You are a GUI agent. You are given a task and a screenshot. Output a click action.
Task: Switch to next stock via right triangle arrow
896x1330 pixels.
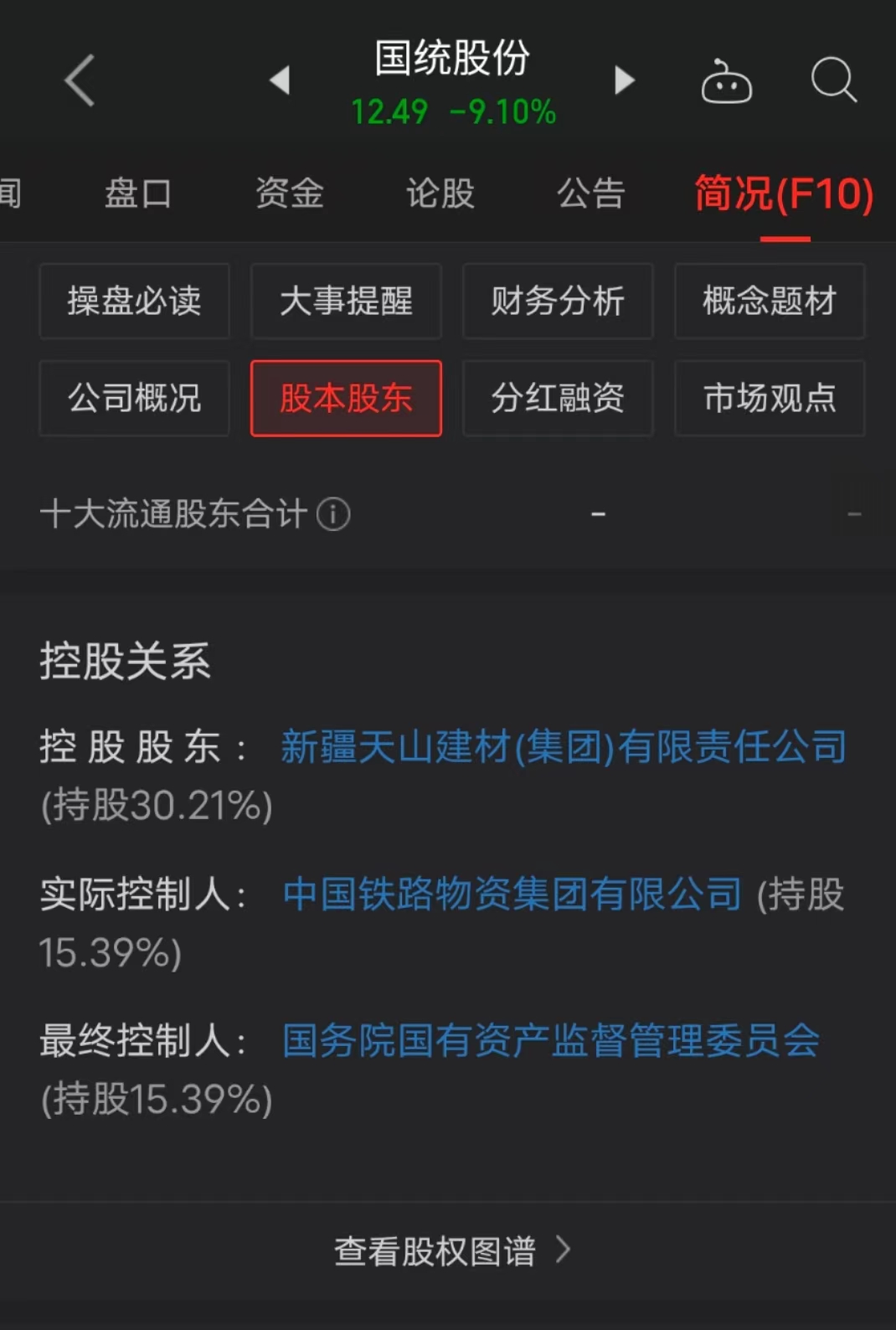pyautogui.click(x=624, y=80)
